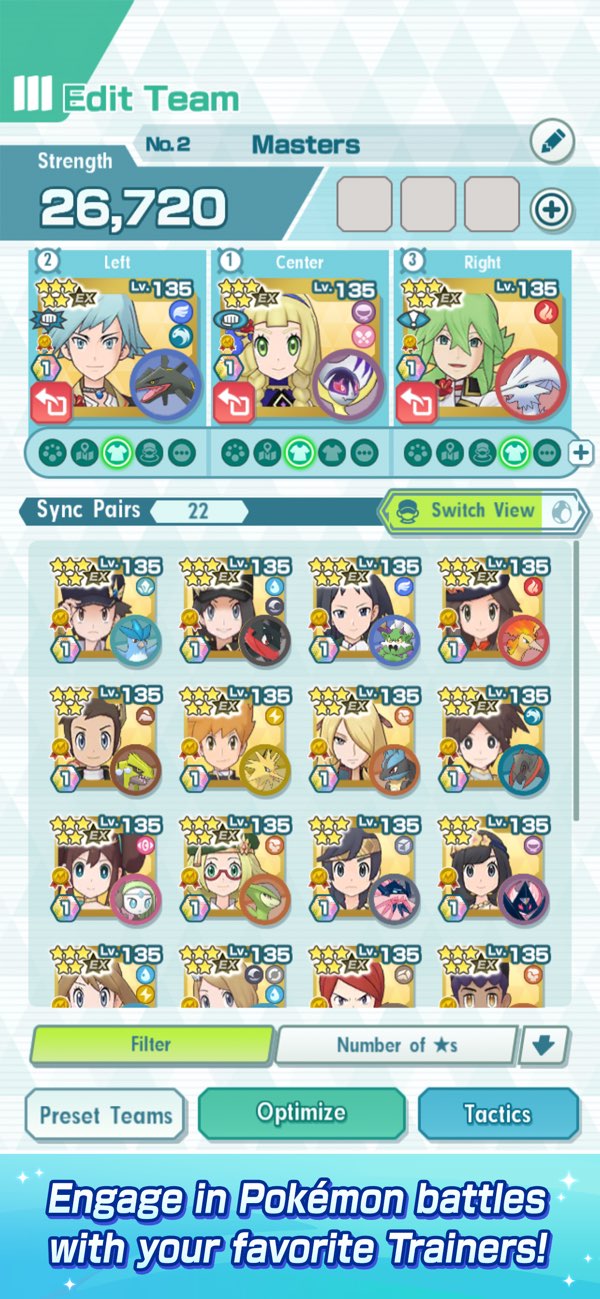This screenshot has height=1299, width=600.
Task: Tap Switch View
Action: pos(484,510)
